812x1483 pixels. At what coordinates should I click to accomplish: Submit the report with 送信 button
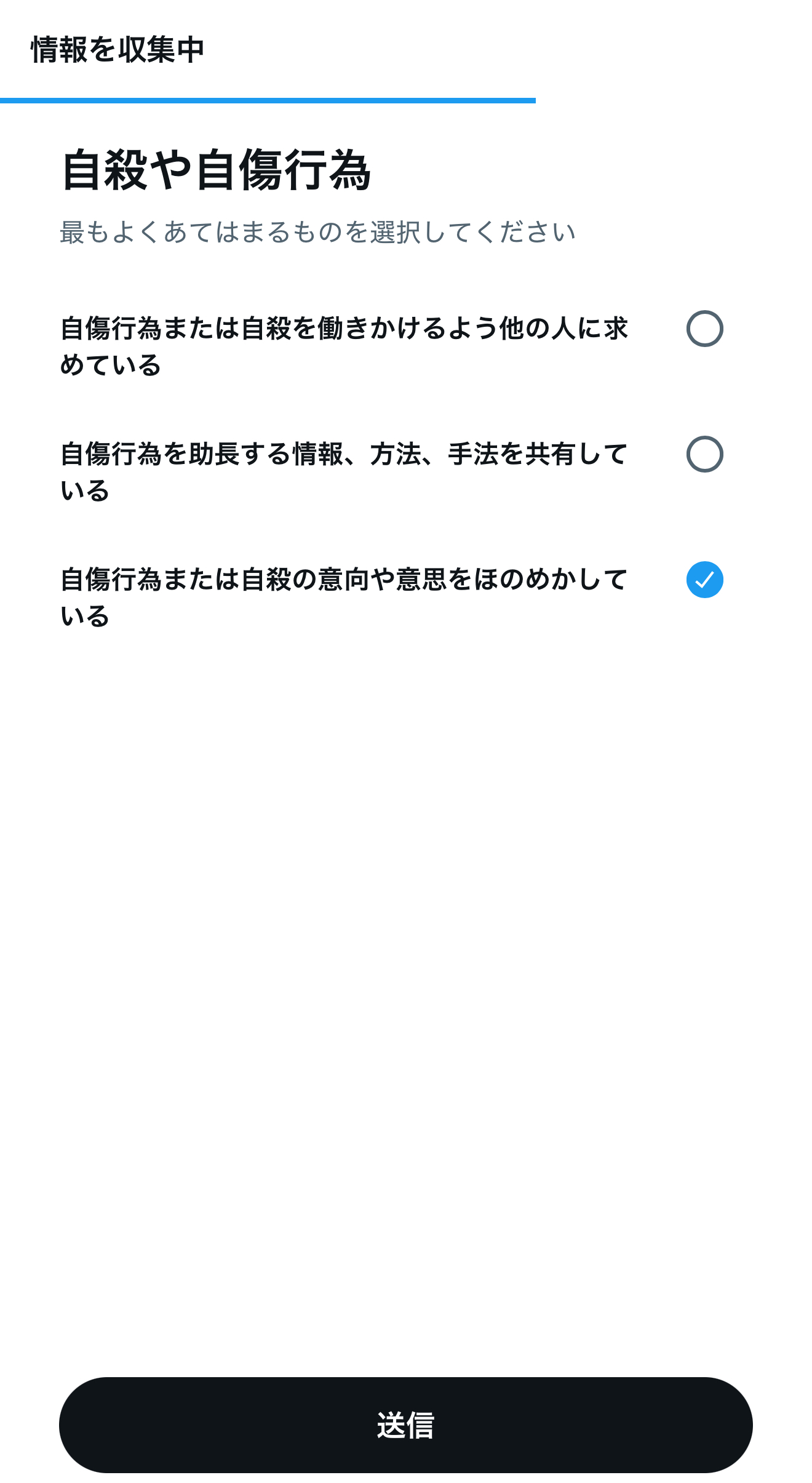[x=406, y=1425]
